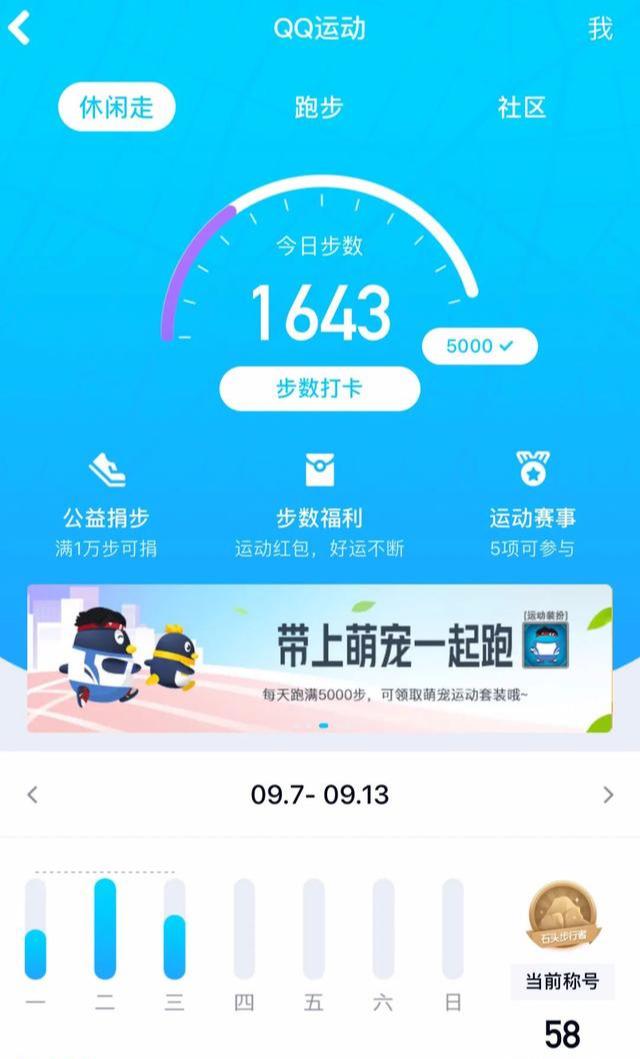This screenshot has height=1059, width=640.
Task: Select the 休闲走 tab
Action: coord(116,108)
